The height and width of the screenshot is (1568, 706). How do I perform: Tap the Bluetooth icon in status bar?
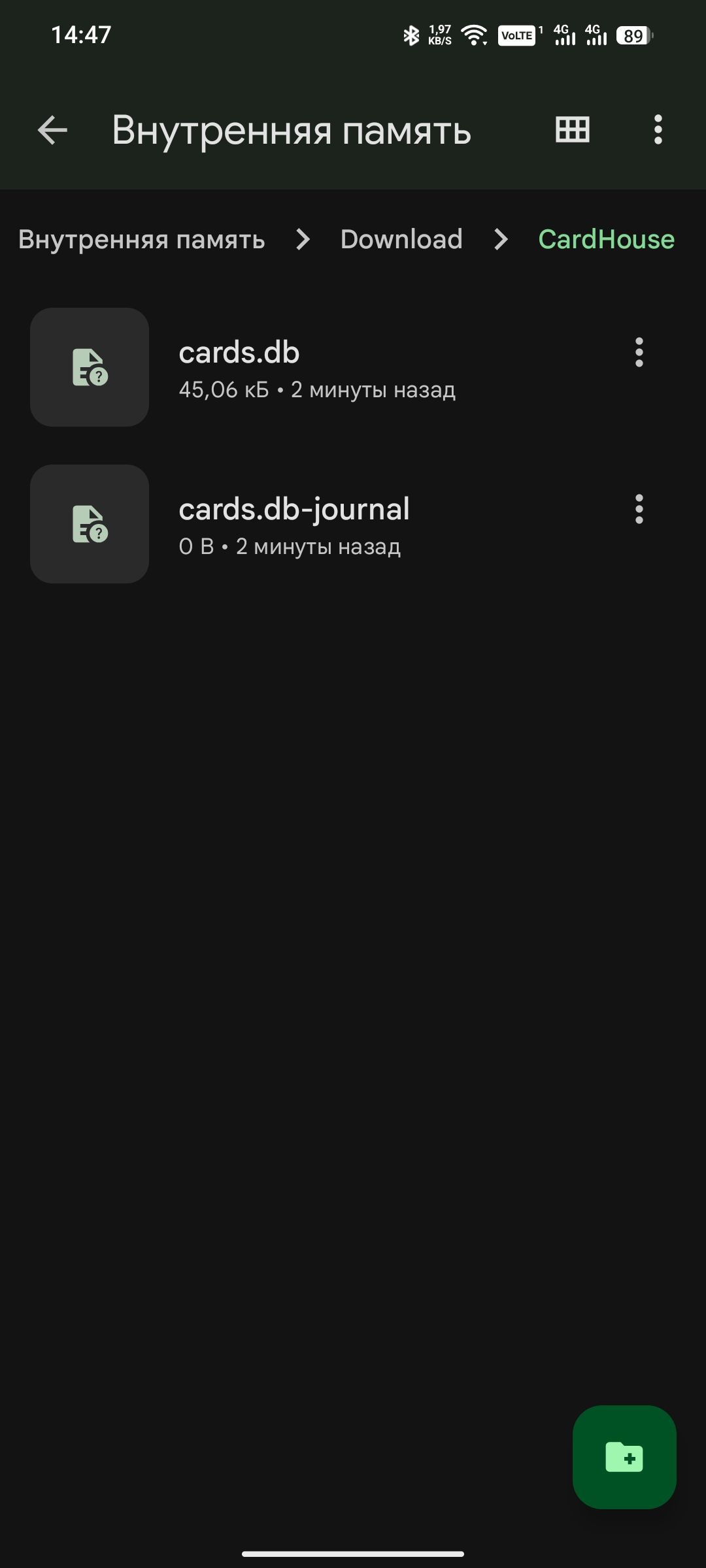click(x=411, y=36)
